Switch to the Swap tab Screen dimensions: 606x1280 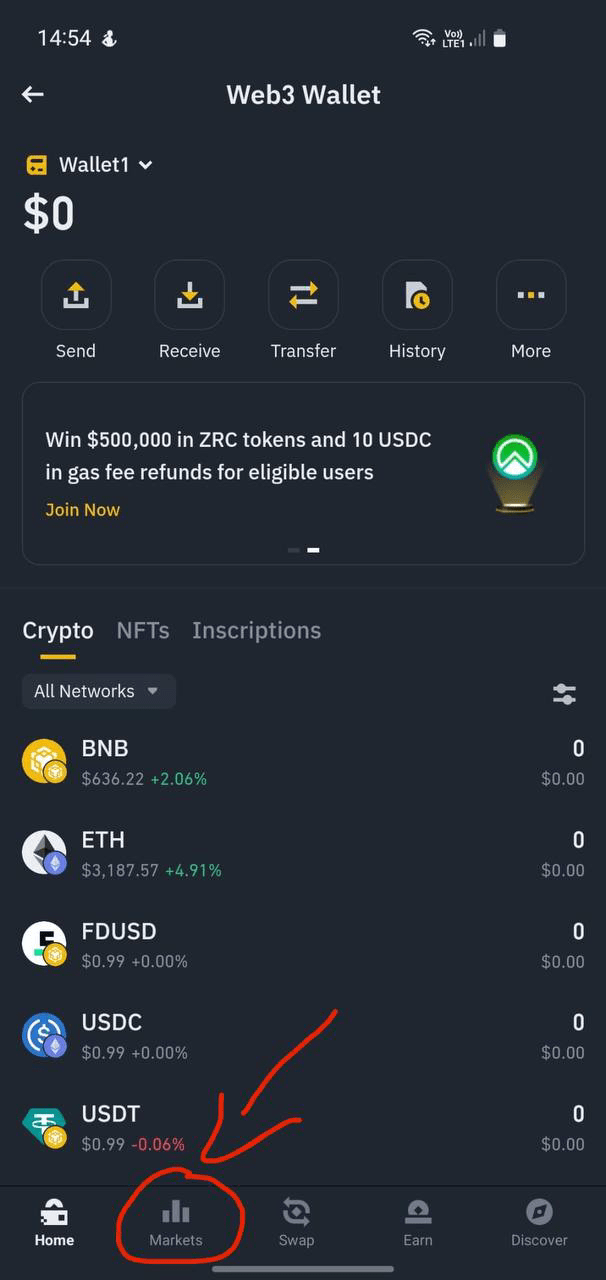pyautogui.click(x=296, y=1223)
